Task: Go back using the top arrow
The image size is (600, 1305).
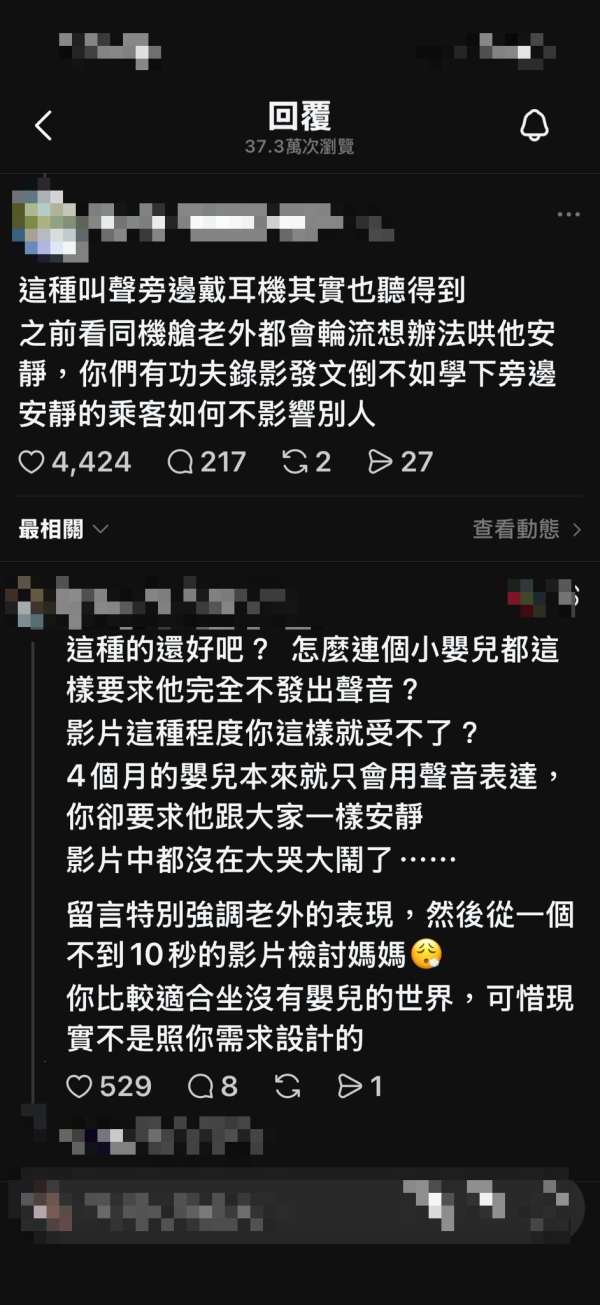Action: coord(43,126)
